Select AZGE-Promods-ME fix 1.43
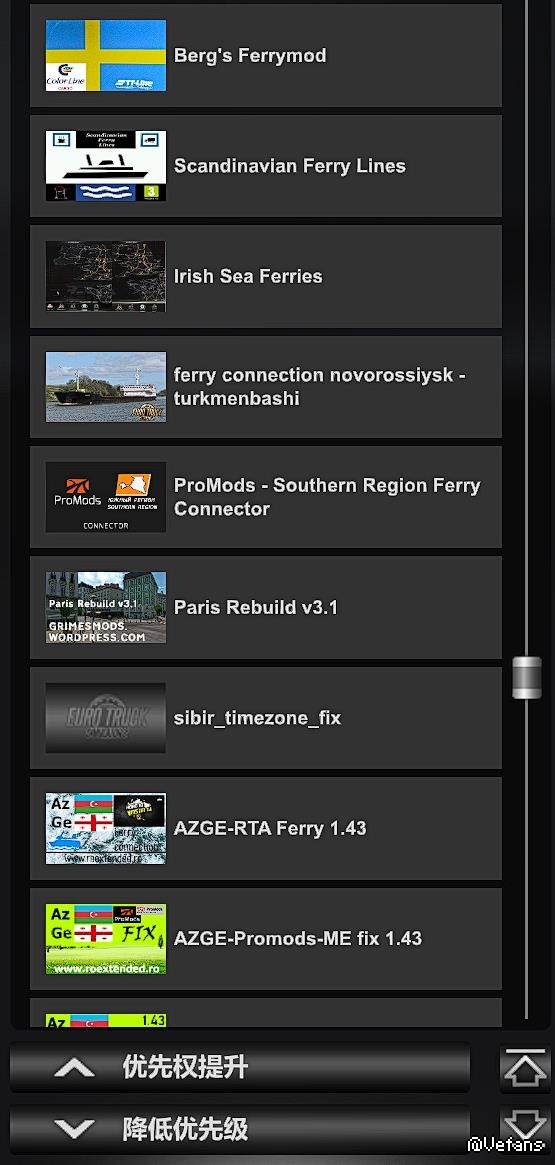 (x=265, y=938)
